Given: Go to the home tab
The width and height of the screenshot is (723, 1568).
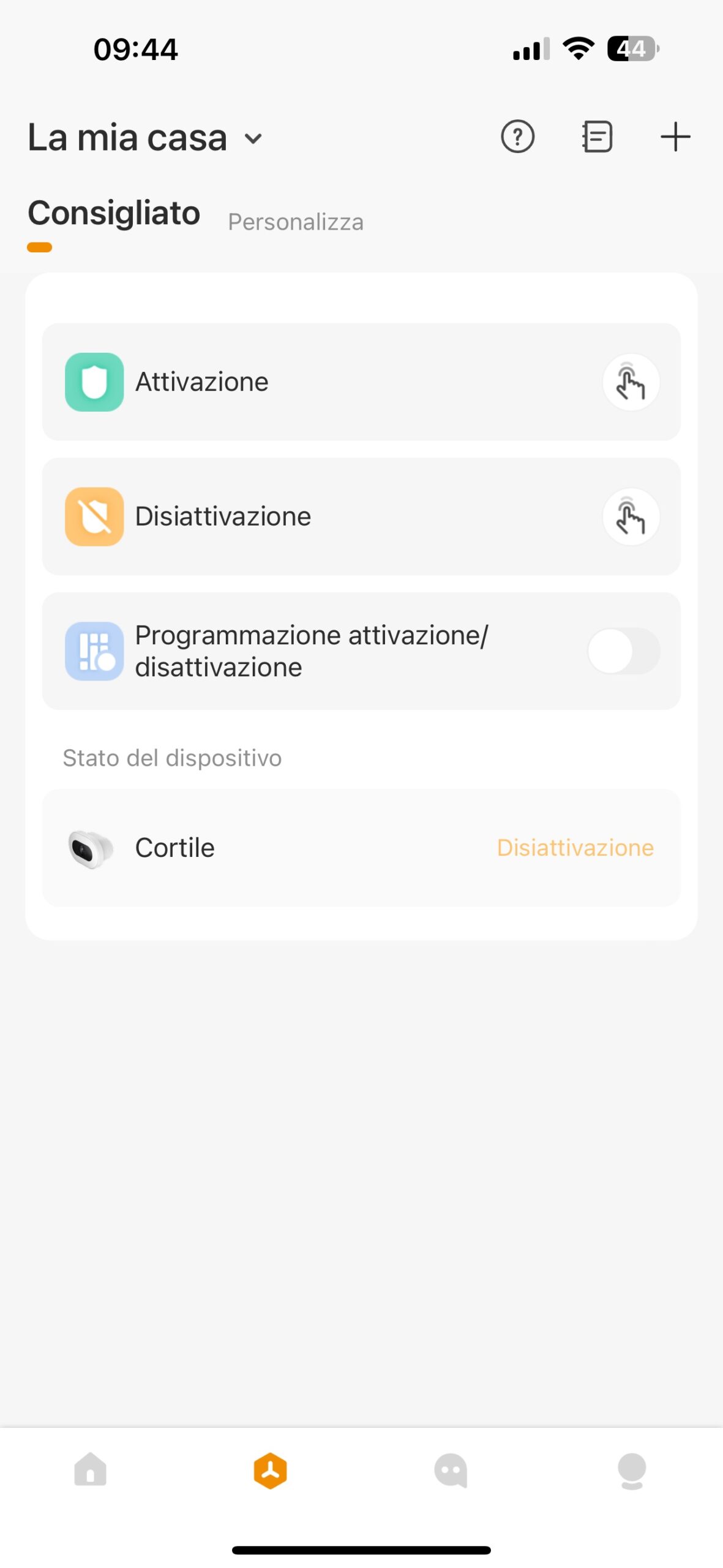Looking at the screenshot, I should (91, 1470).
